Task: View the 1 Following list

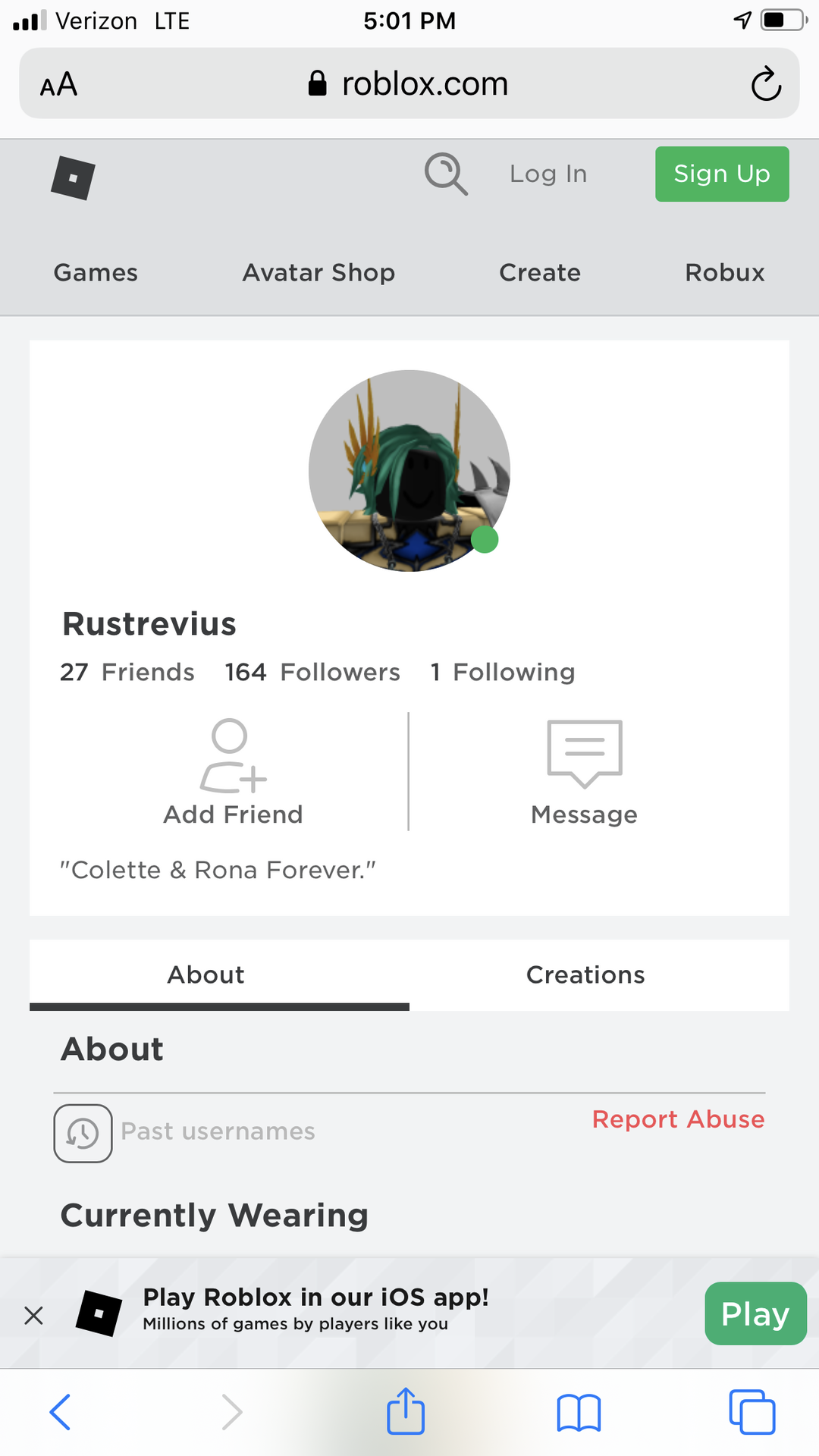Action: tap(503, 672)
